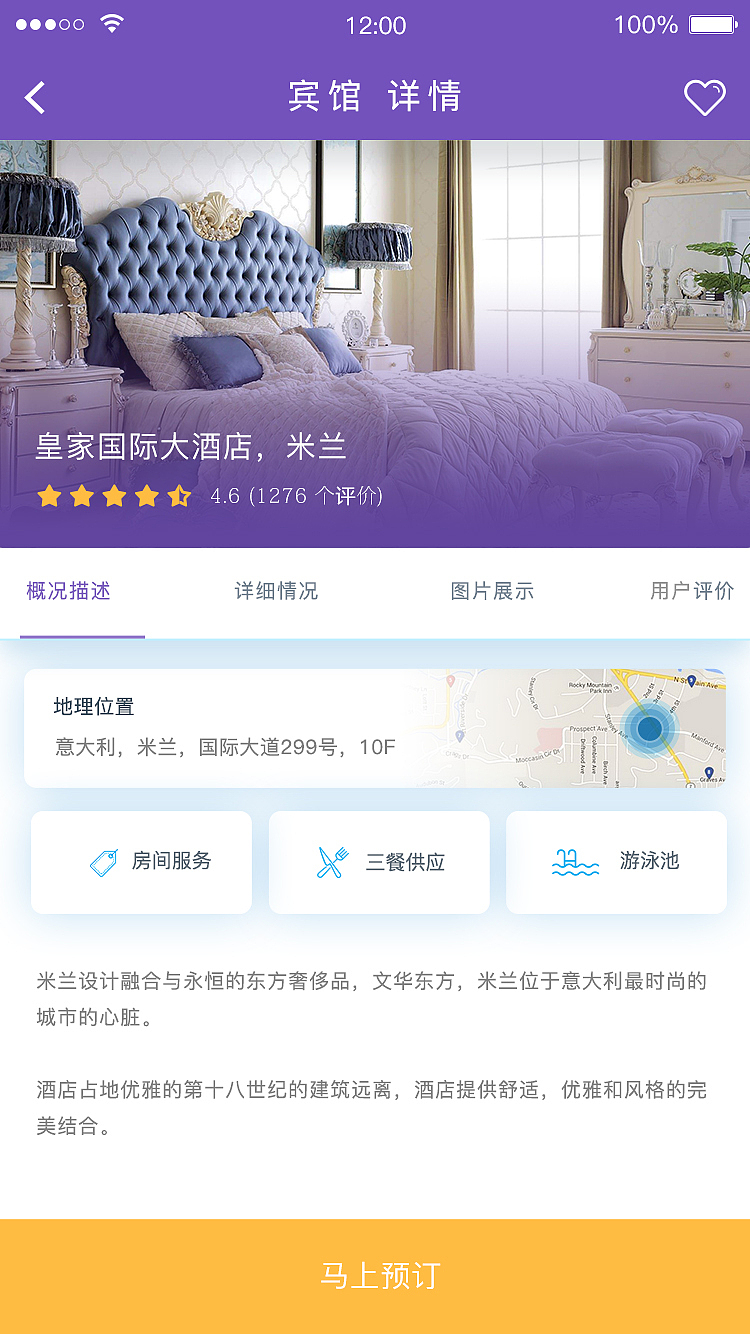Screen dimensions: 750x1334
Task: Open the 图片展示 tab
Action: point(491,591)
